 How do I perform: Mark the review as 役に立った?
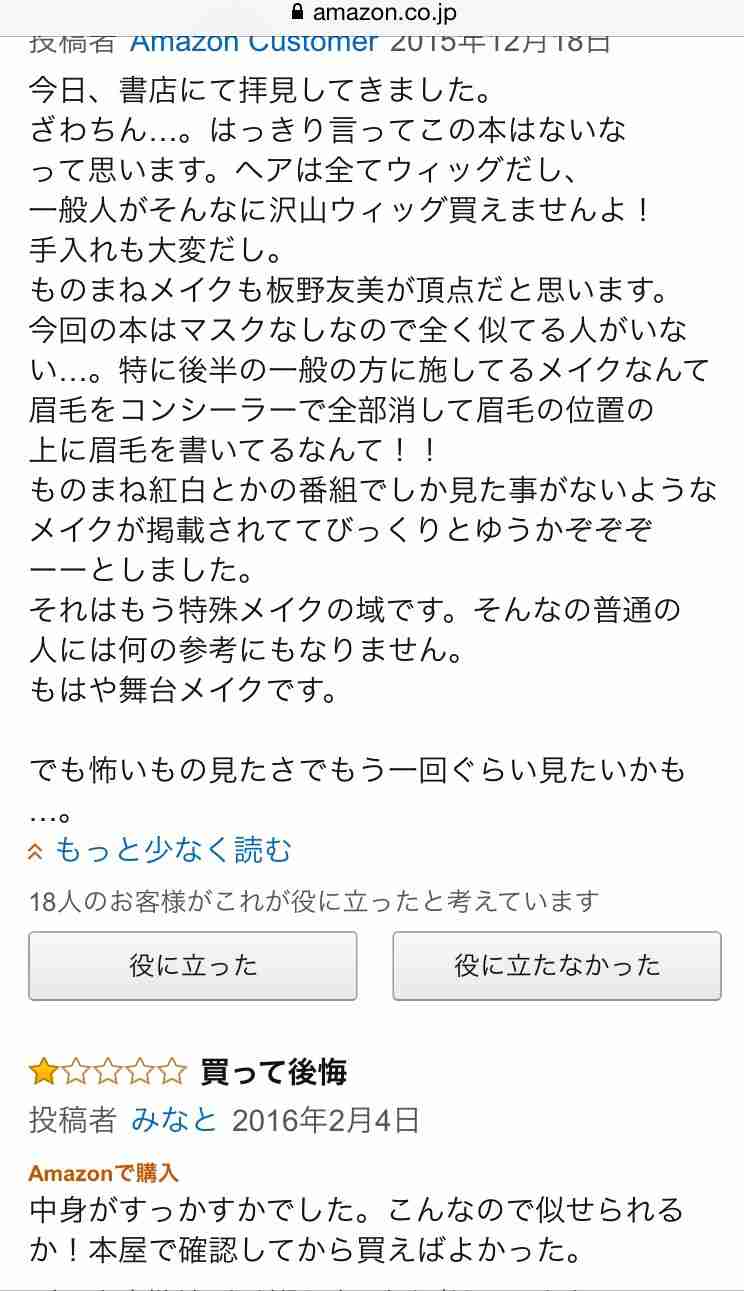(193, 966)
